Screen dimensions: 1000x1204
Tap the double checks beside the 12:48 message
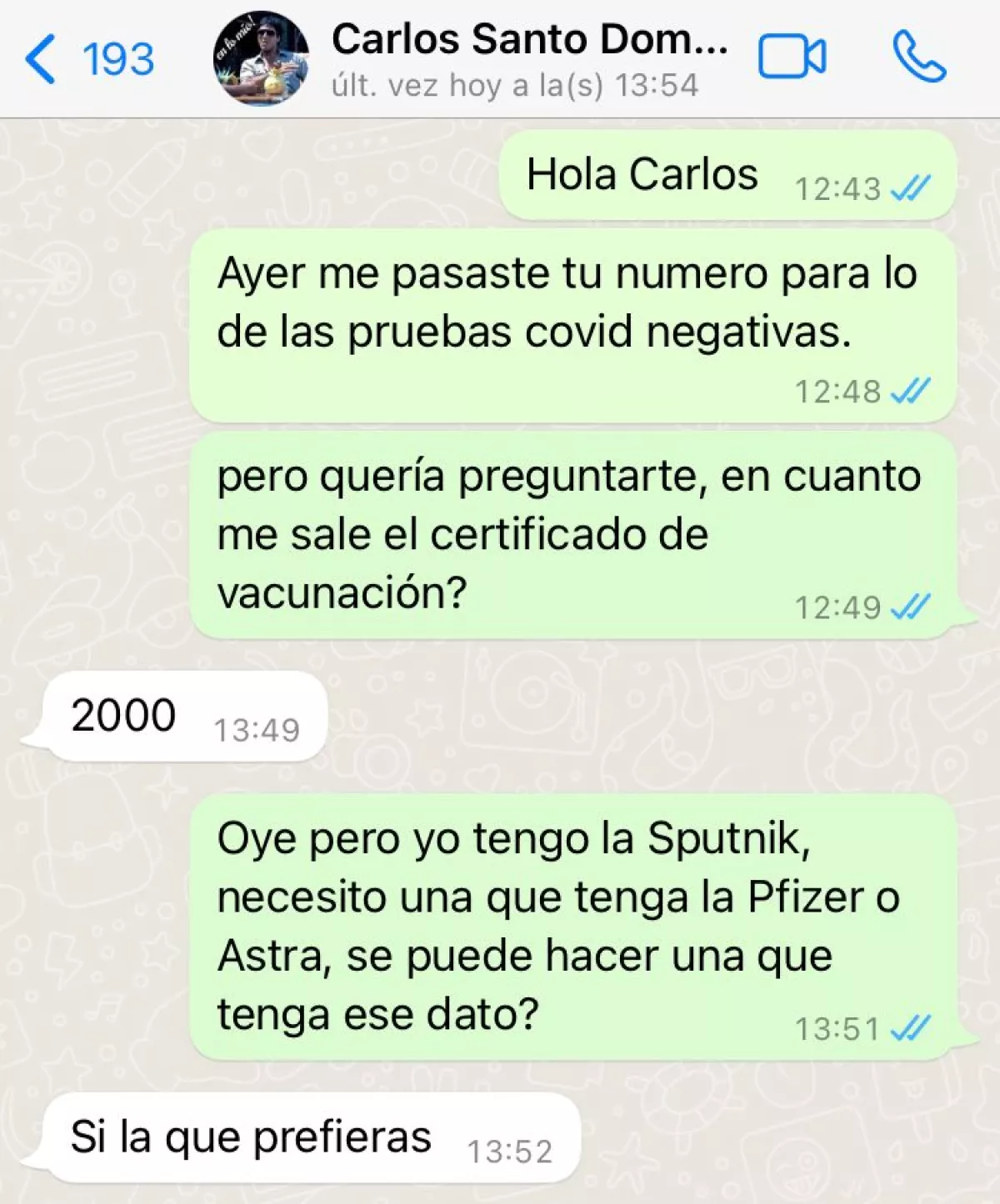point(909,391)
